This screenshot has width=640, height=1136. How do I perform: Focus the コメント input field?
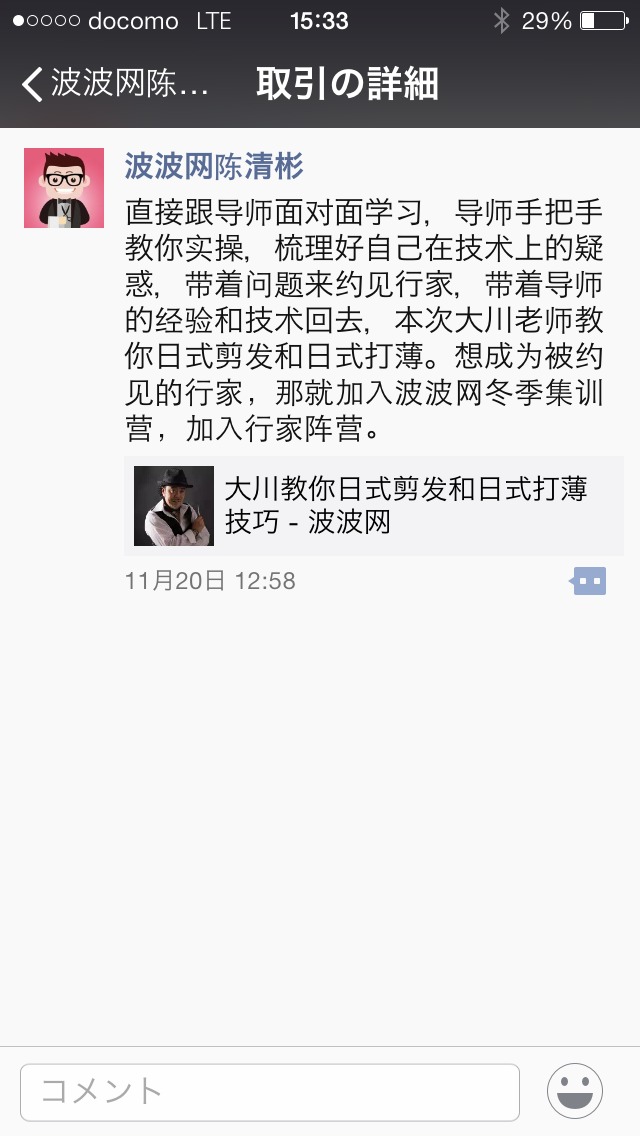pyautogui.click(x=270, y=1092)
